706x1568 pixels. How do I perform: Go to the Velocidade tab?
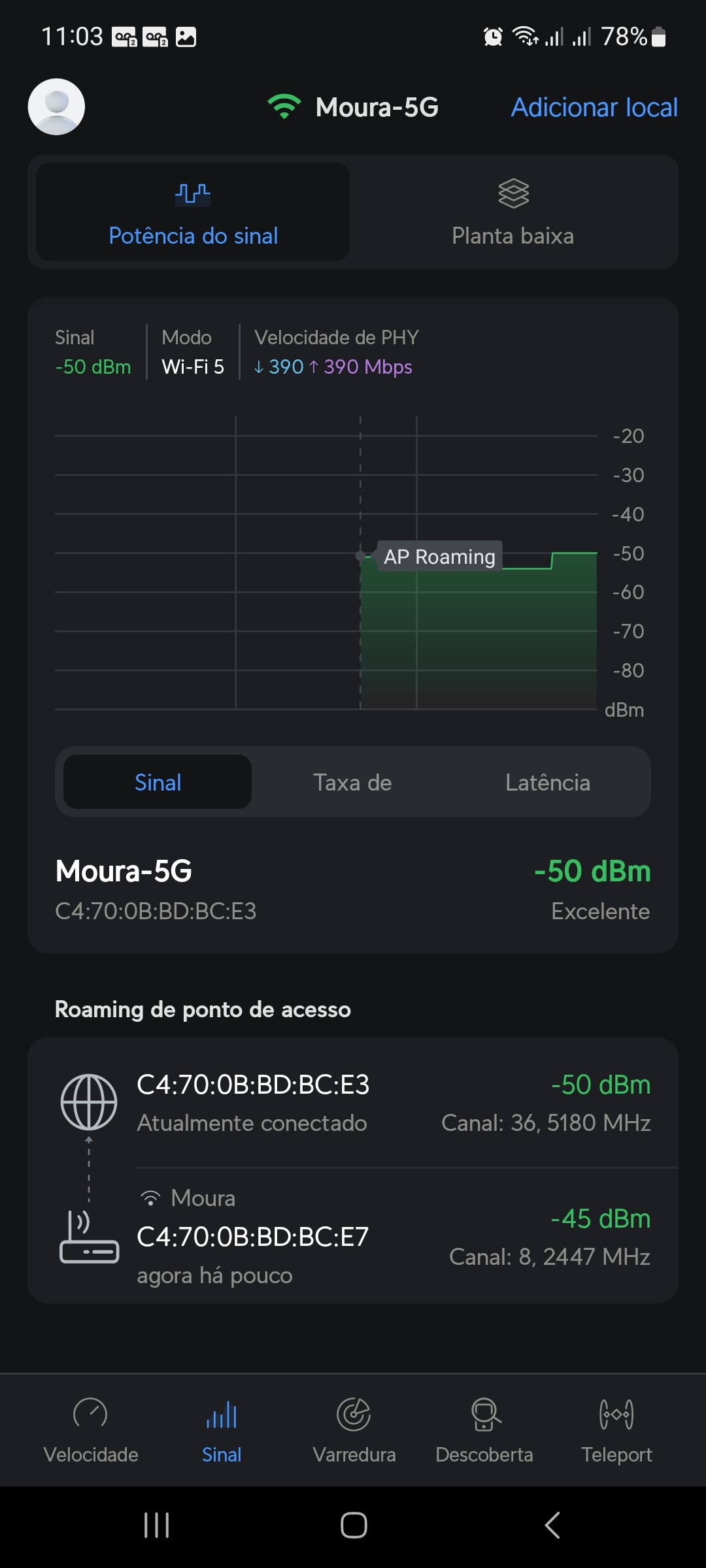(x=91, y=1429)
